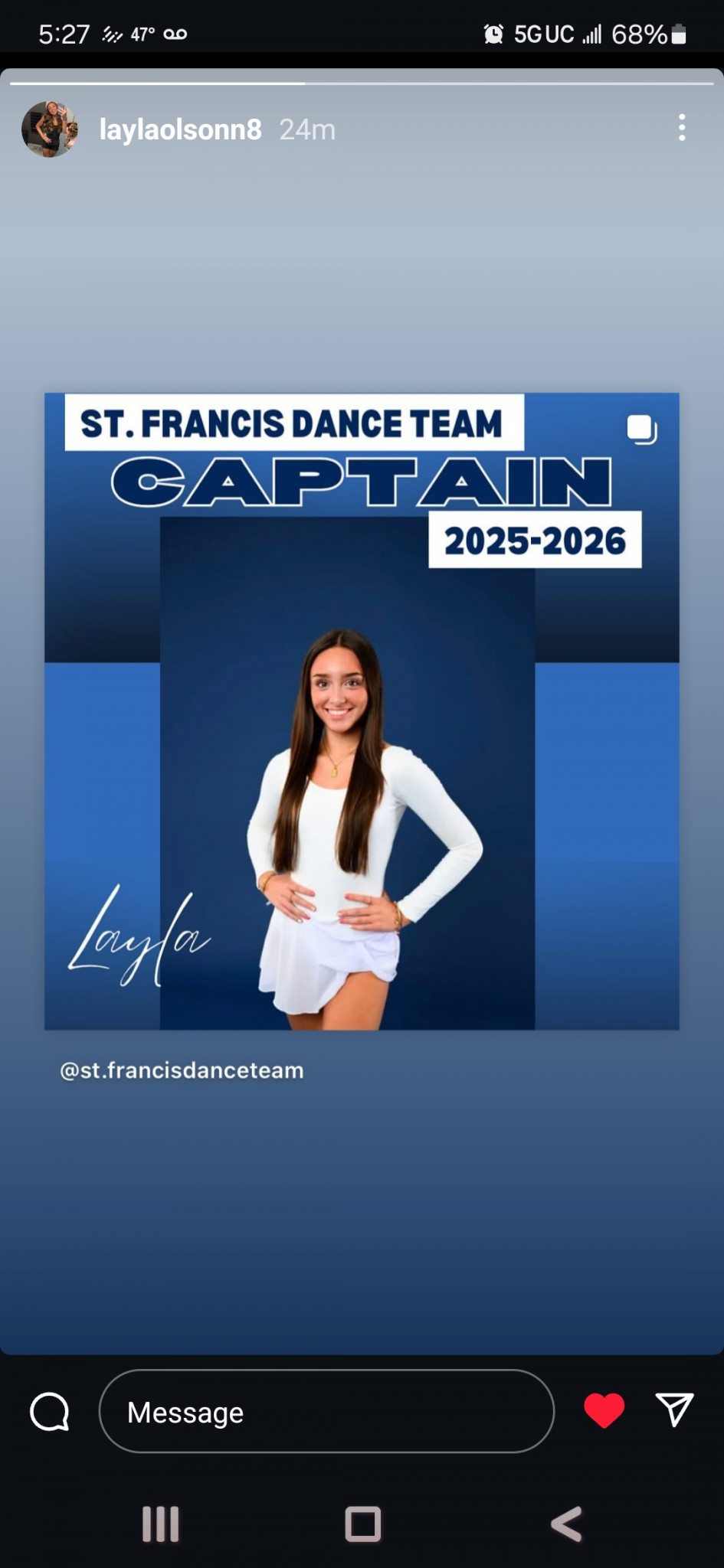Viewport: 724px width, 1568px height.
Task: Open the story's three-dot options menu
Action: point(681,128)
